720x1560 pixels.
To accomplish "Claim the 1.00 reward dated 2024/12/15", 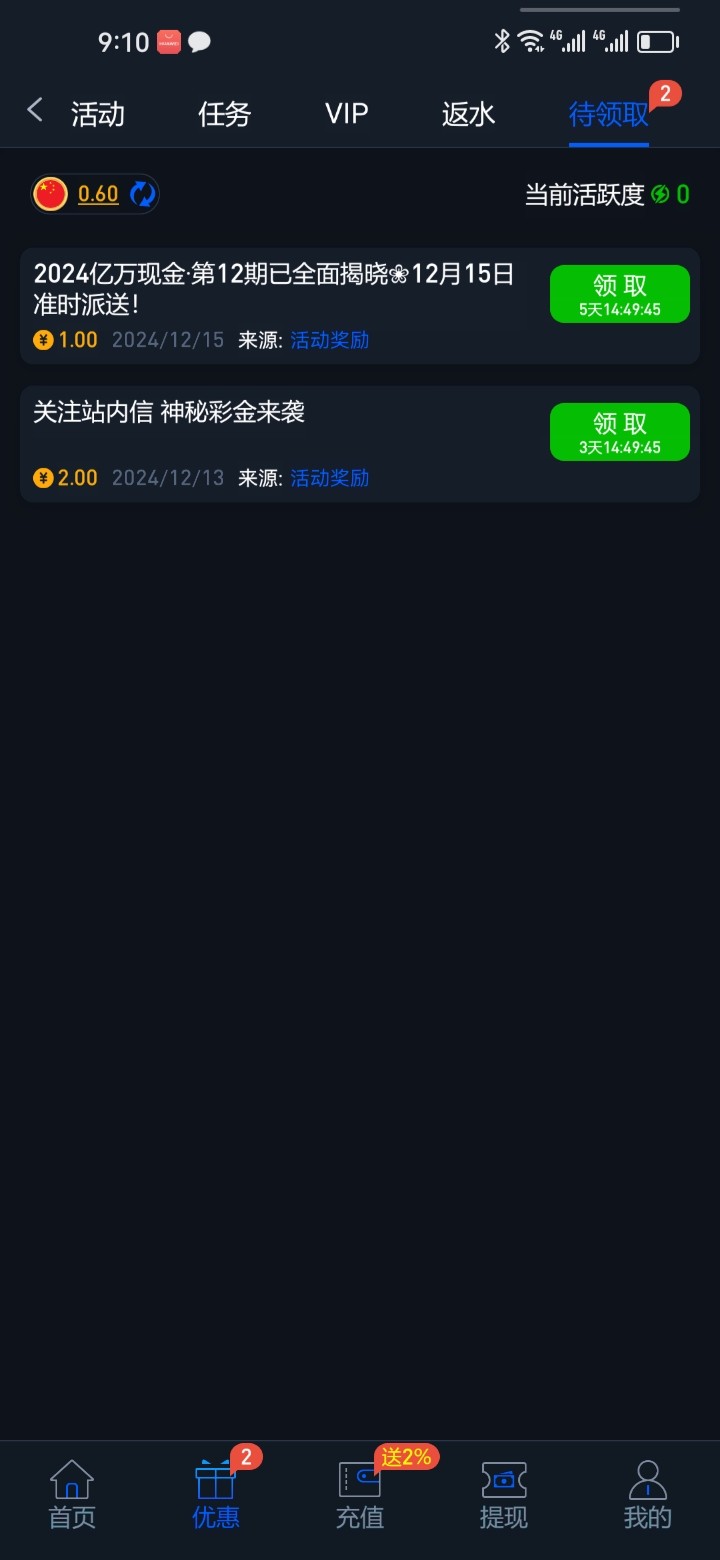I will pos(619,294).
